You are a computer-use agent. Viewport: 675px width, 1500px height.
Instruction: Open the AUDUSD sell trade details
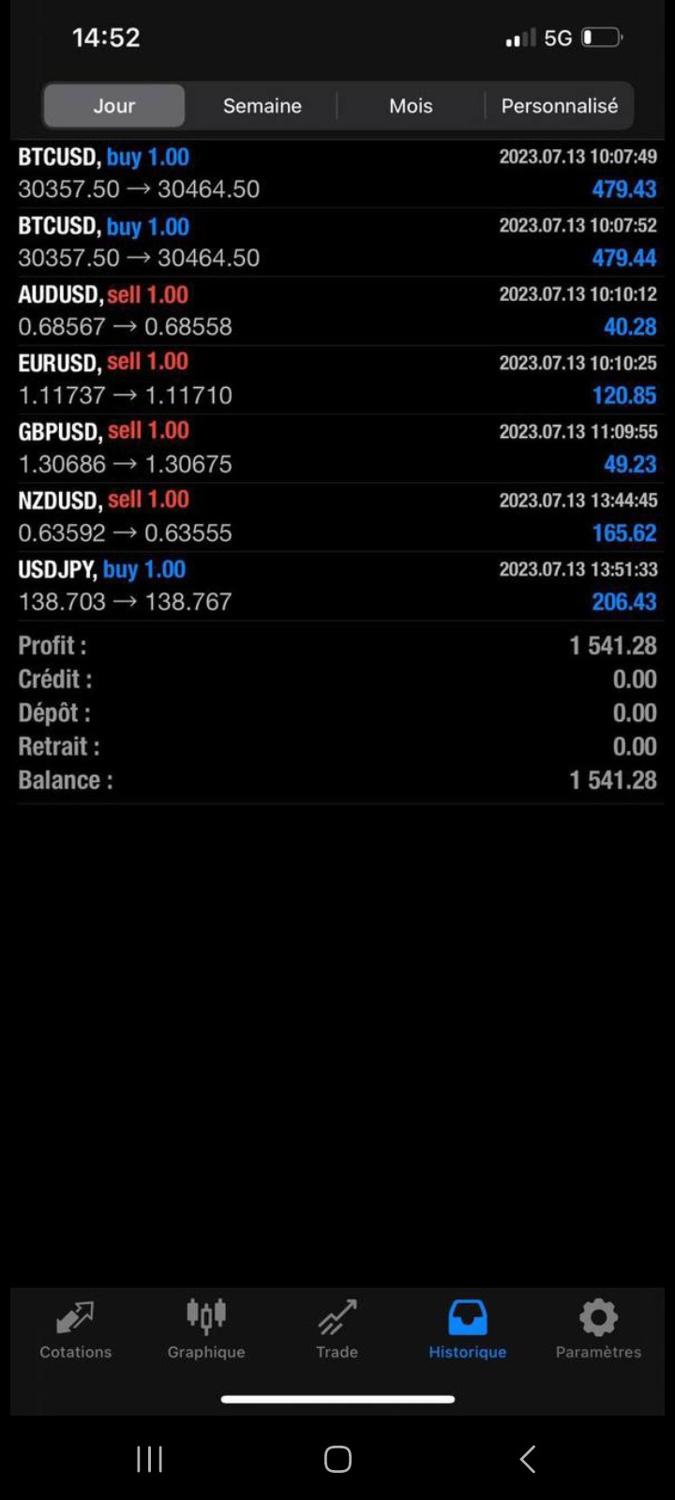click(337, 311)
